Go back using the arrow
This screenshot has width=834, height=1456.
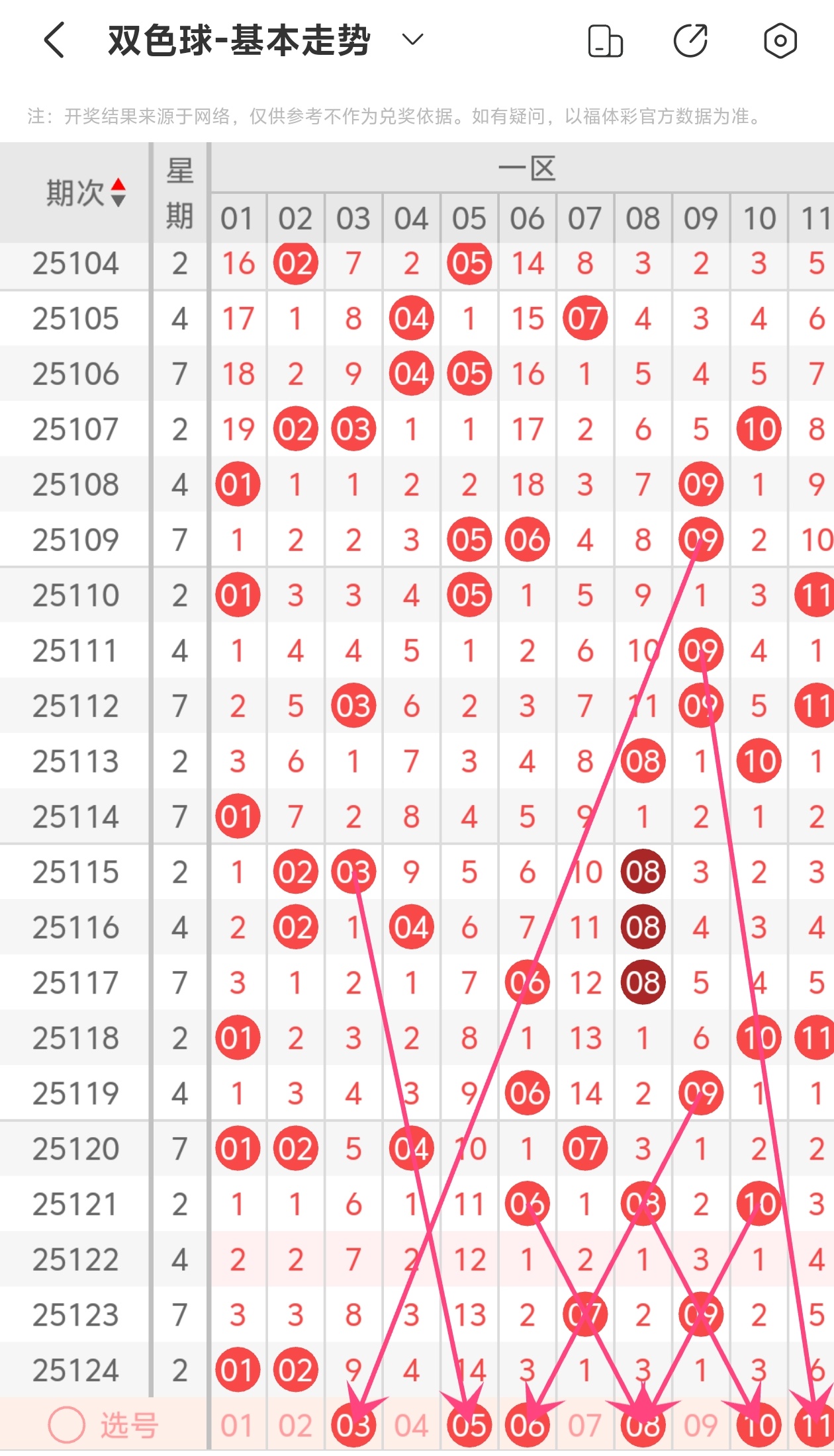54,40
